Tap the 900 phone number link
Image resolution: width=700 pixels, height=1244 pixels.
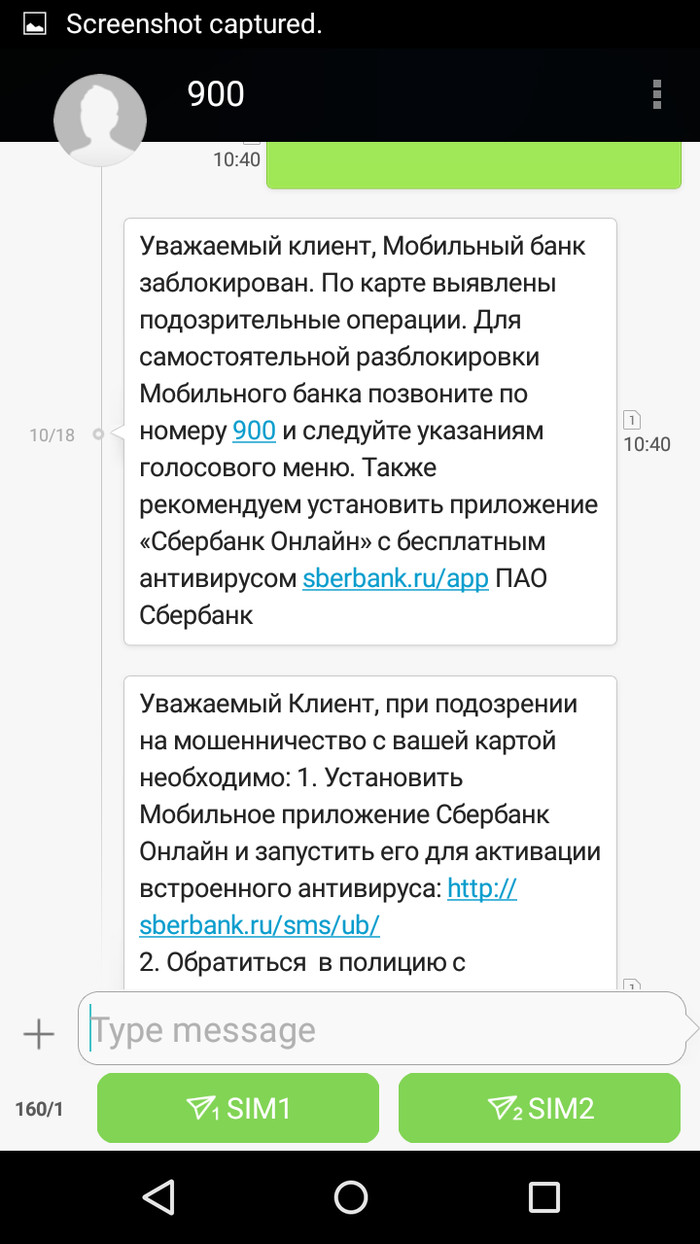click(254, 431)
